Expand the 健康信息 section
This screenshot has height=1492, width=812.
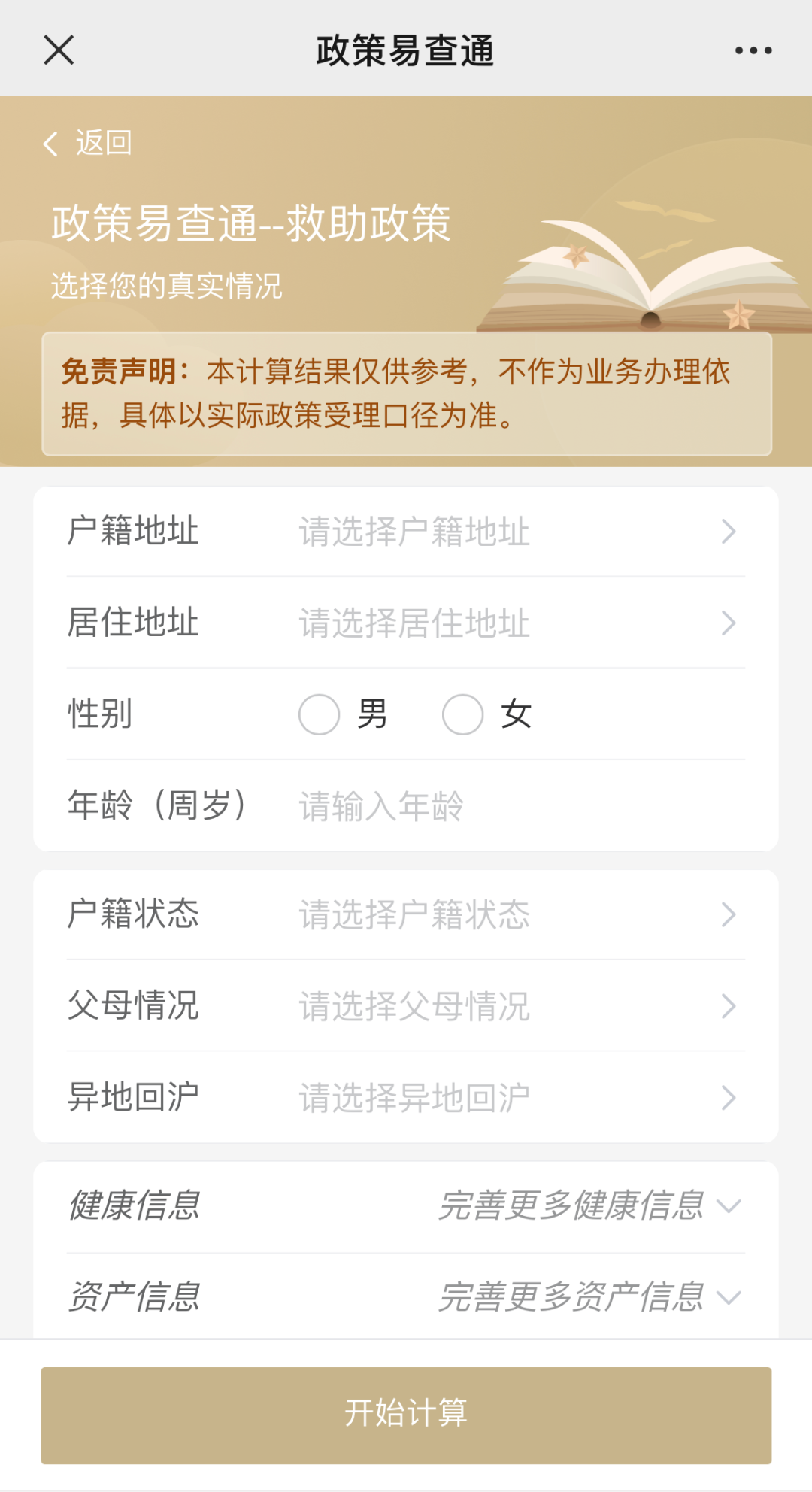[406, 1205]
